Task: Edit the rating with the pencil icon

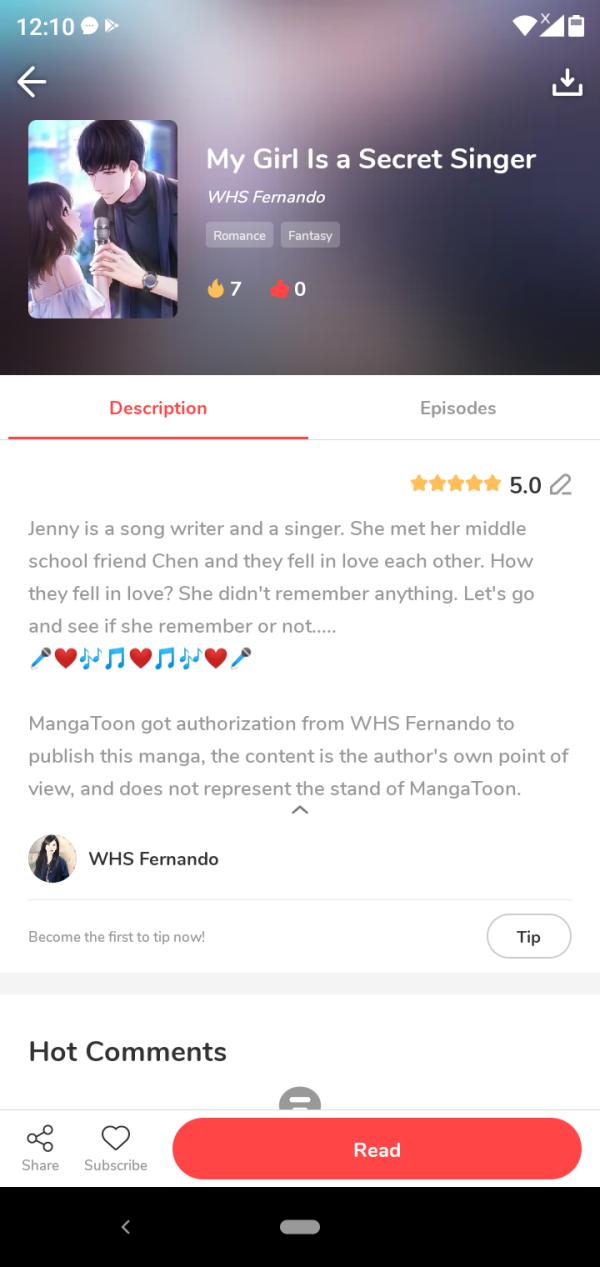Action: pos(561,485)
